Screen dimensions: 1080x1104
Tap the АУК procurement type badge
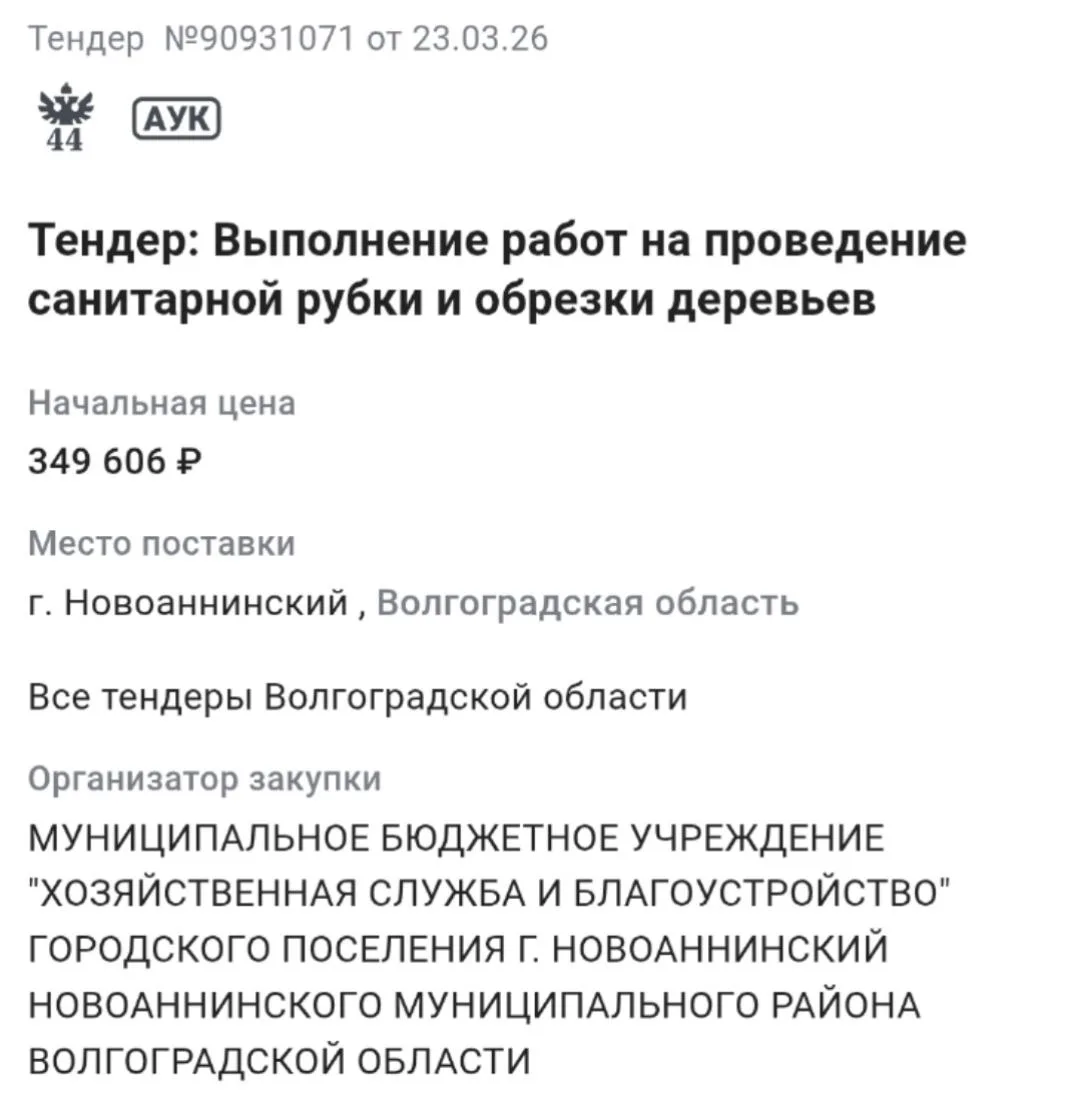[x=177, y=120]
